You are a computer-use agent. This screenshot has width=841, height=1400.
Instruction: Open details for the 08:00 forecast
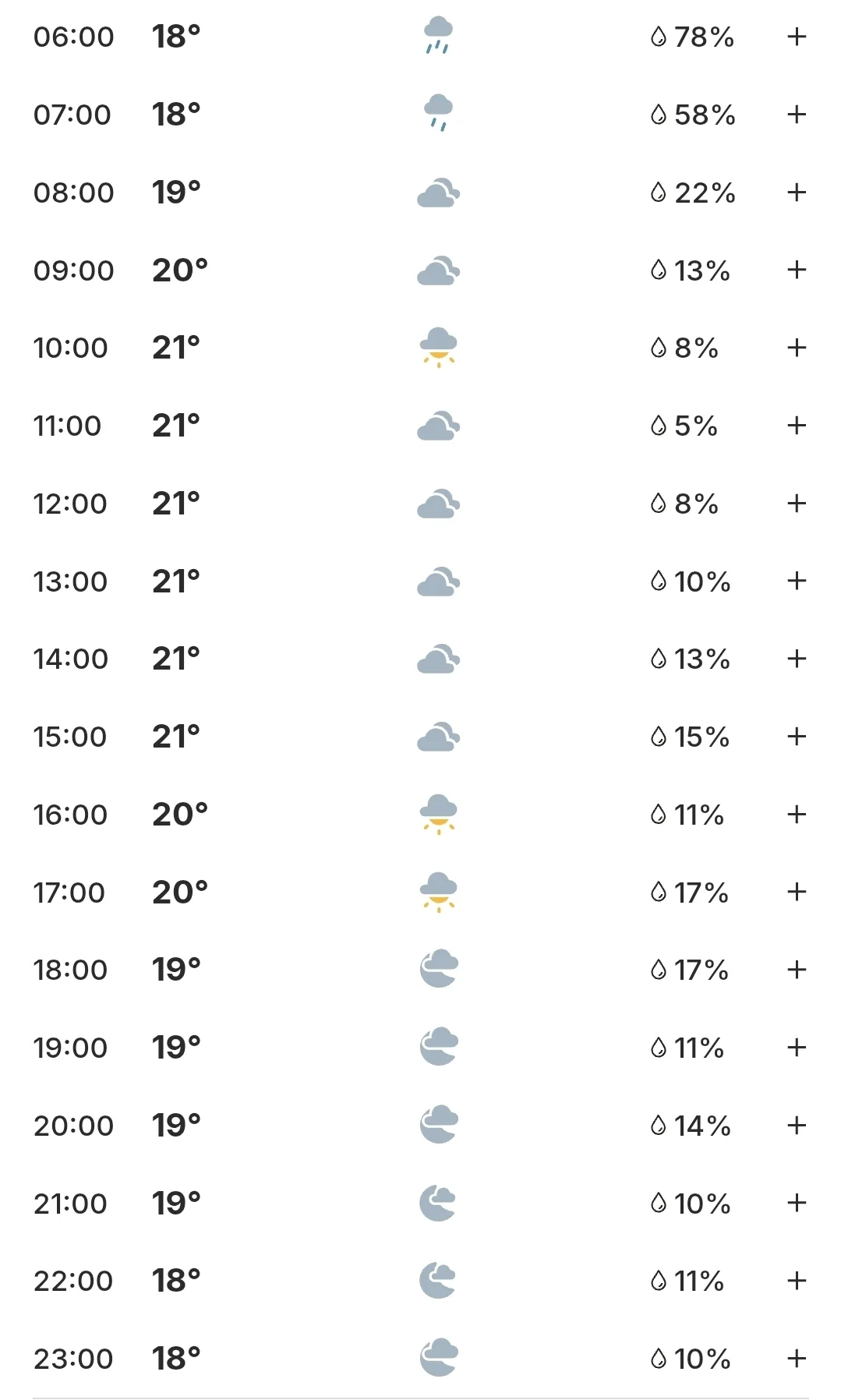796,193
